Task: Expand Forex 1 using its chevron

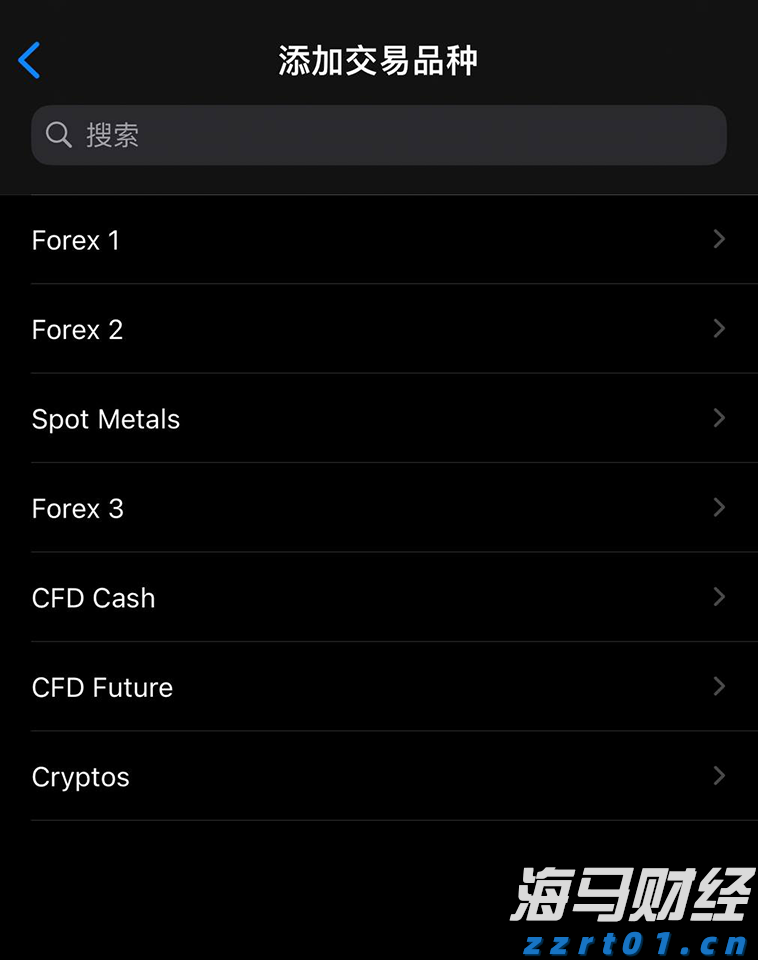Action: pos(718,239)
